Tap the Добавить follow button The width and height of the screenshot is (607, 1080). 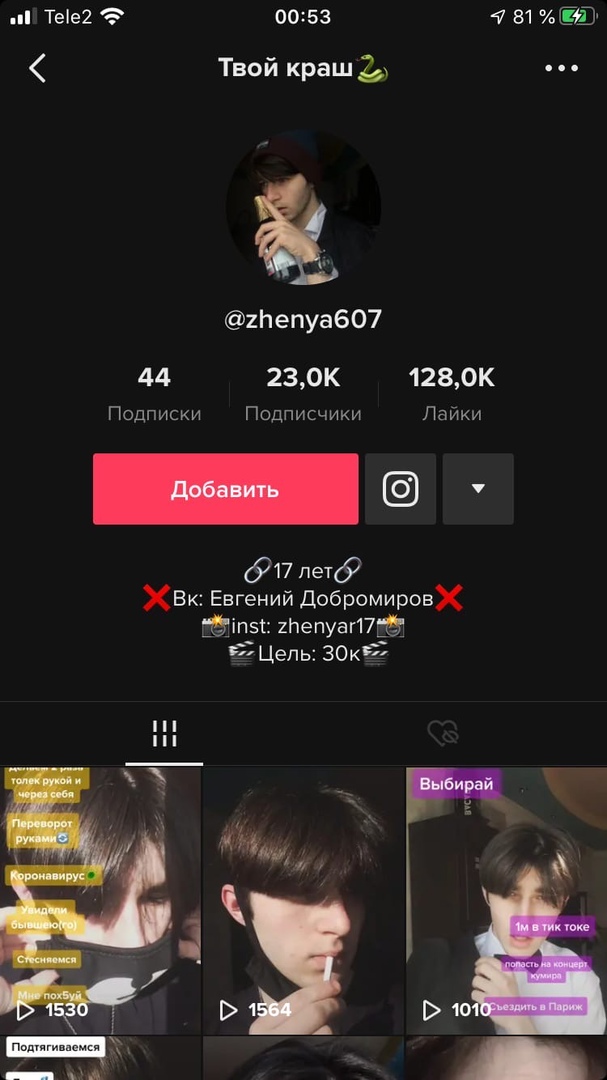(x=225, y=489)
